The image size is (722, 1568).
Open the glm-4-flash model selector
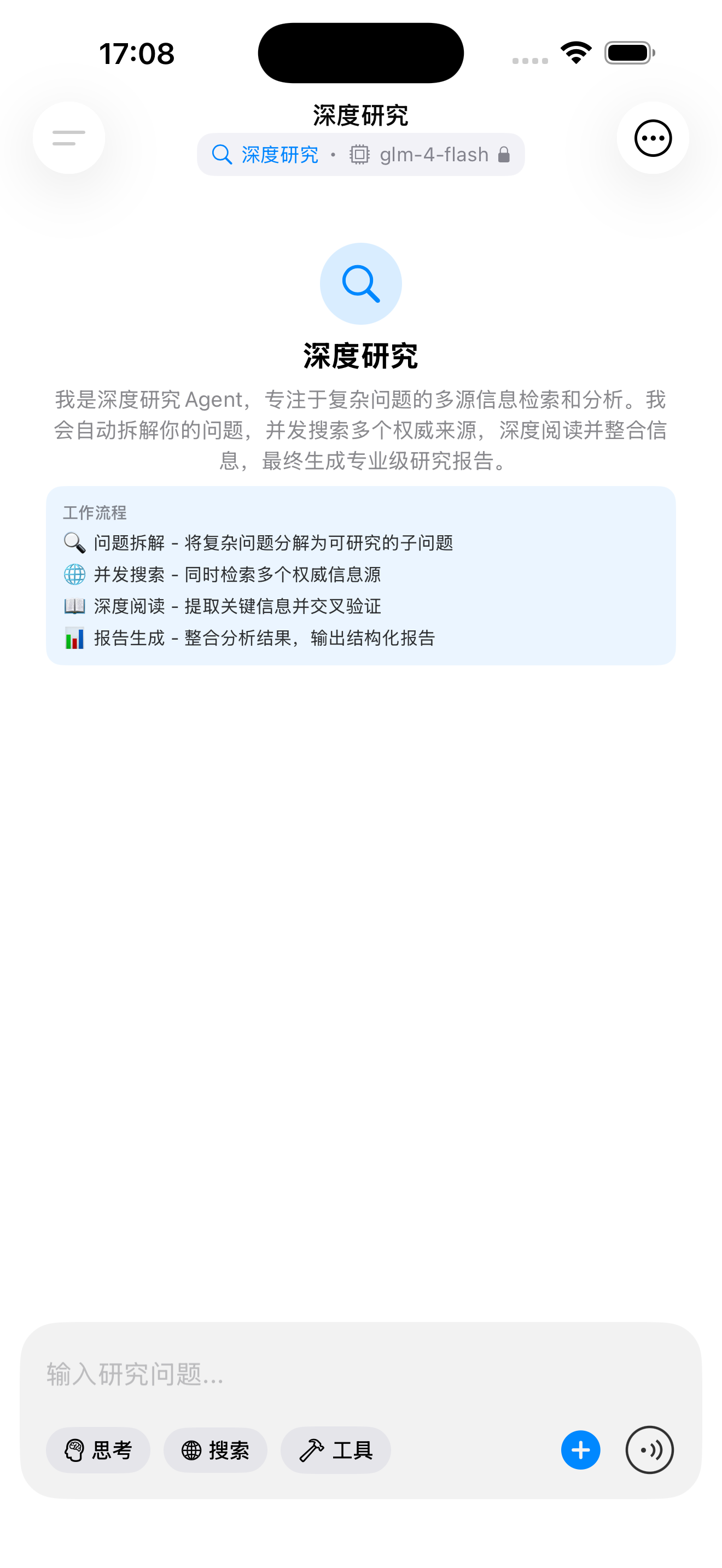(432, 154)
